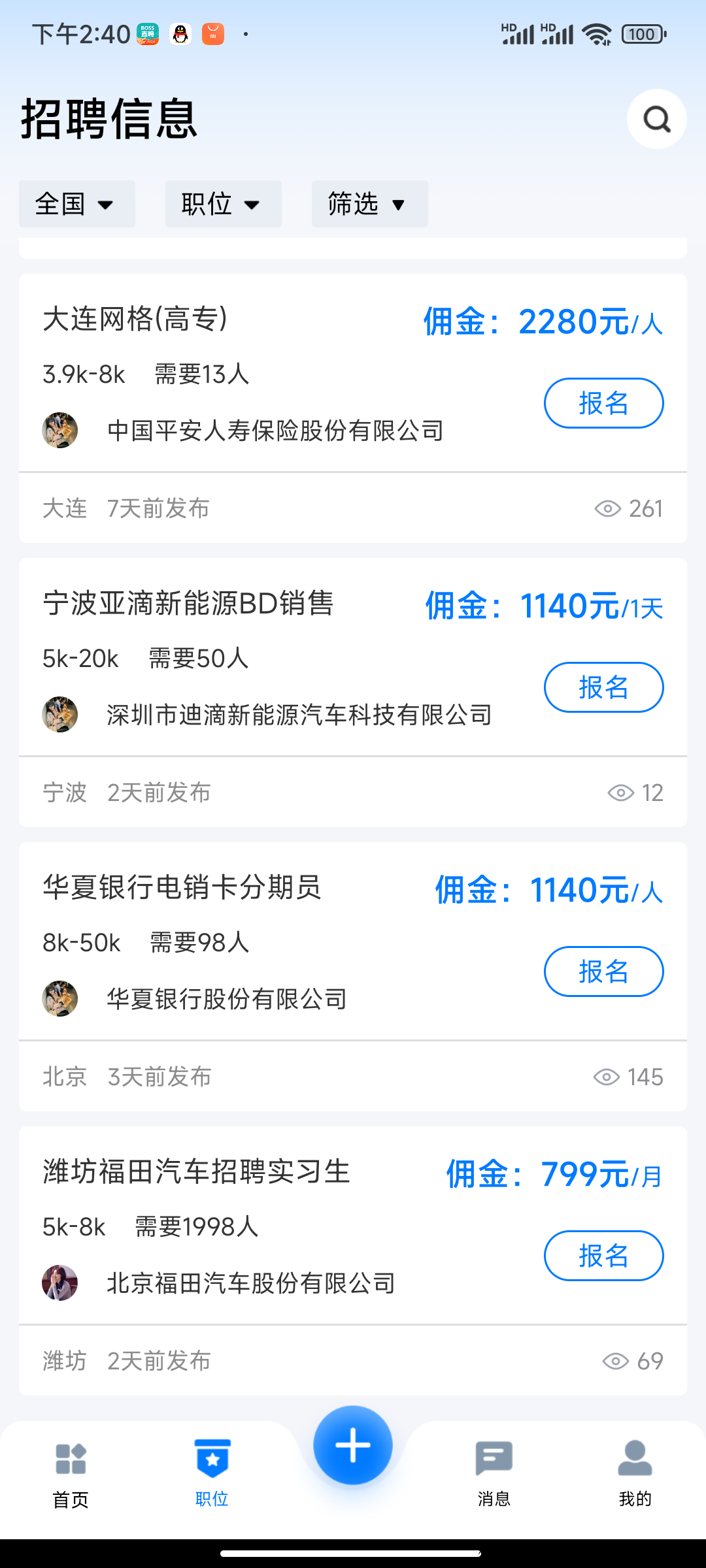Image resolution: width=706 pixels, height=1568 pixels.
Task: Open the search icon
Action: pos(656,119)
